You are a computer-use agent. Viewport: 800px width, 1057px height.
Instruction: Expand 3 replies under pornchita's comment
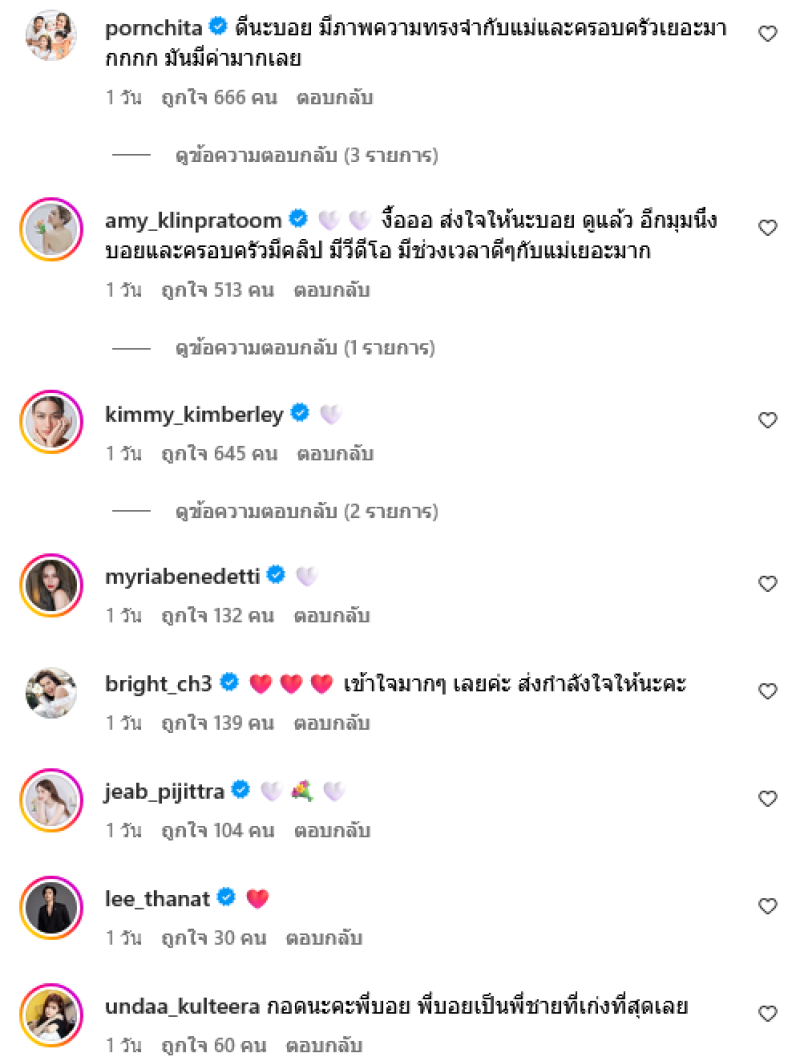point(306,156)
